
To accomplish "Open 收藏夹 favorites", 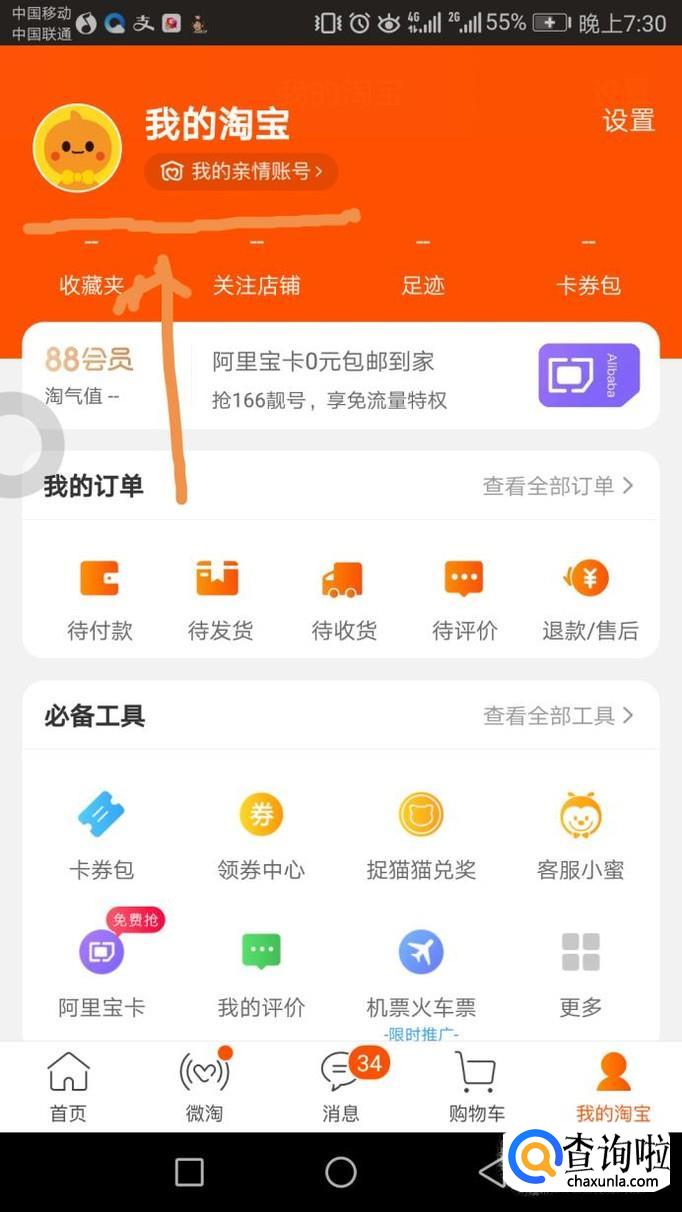I will (x=91, y=285).
